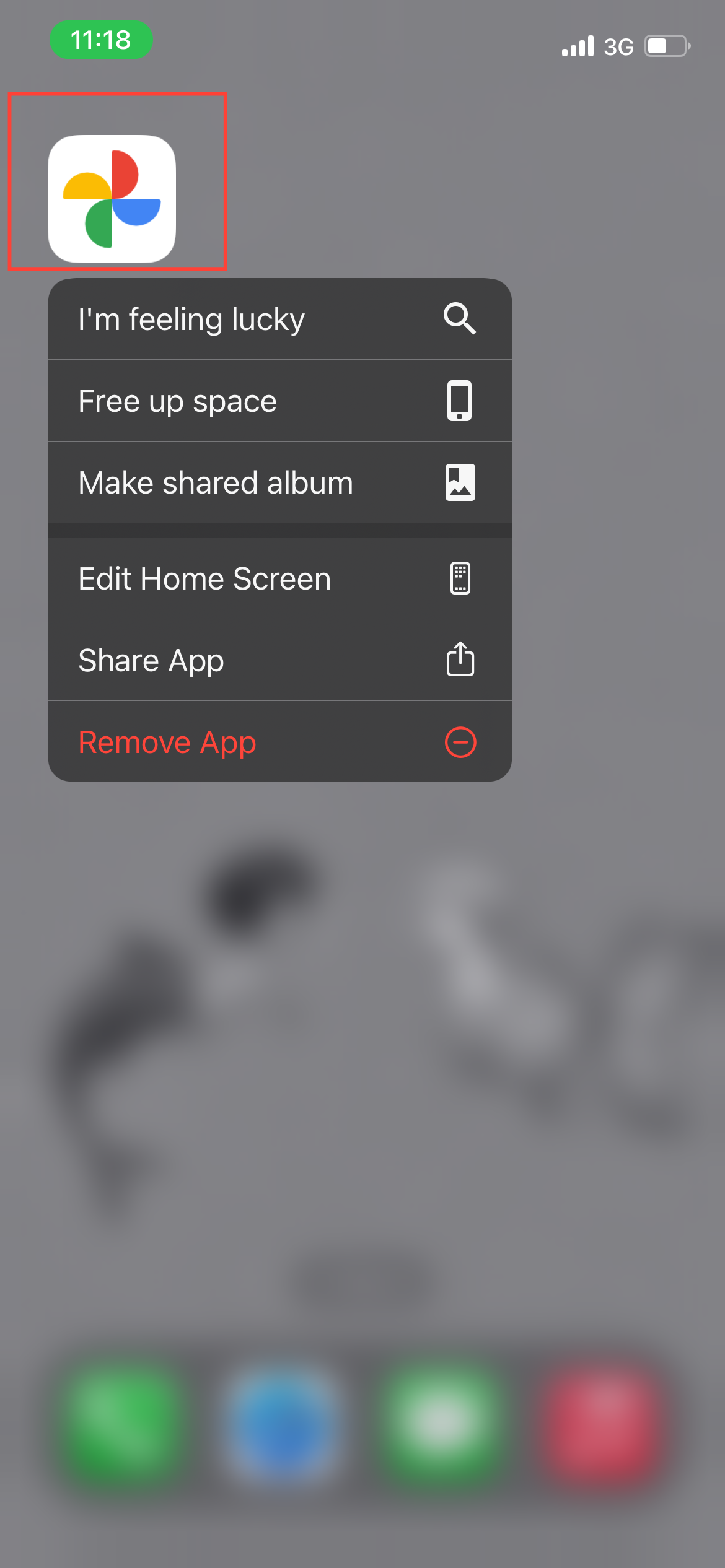Screen dimensions: 725x1568
Task: Tap Remove App option
Action: 279,743
